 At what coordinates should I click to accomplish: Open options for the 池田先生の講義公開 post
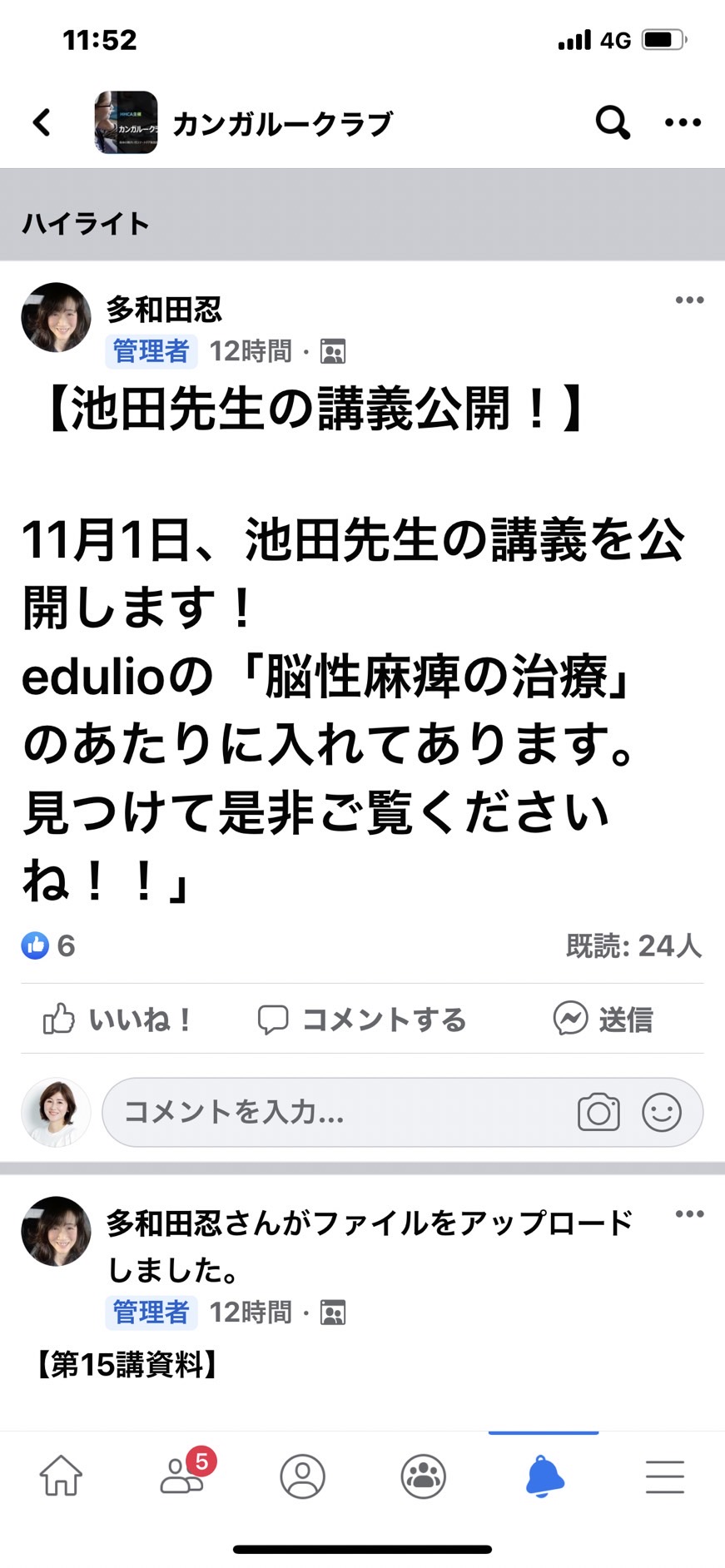pyautogui.click(x=689, y=300)
